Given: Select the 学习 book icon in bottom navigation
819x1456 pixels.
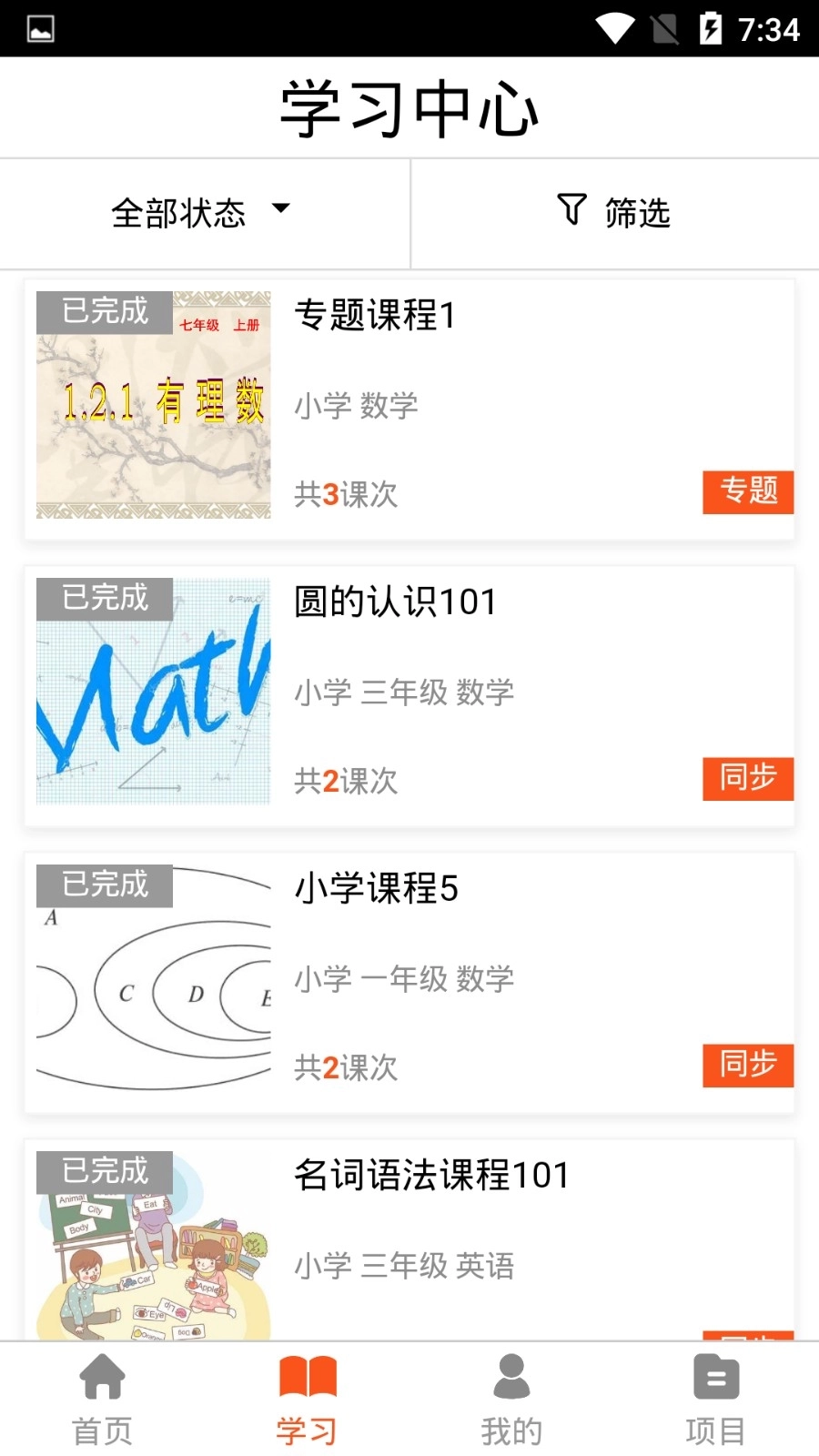Looking at the screenshot, I should 308,1377.
